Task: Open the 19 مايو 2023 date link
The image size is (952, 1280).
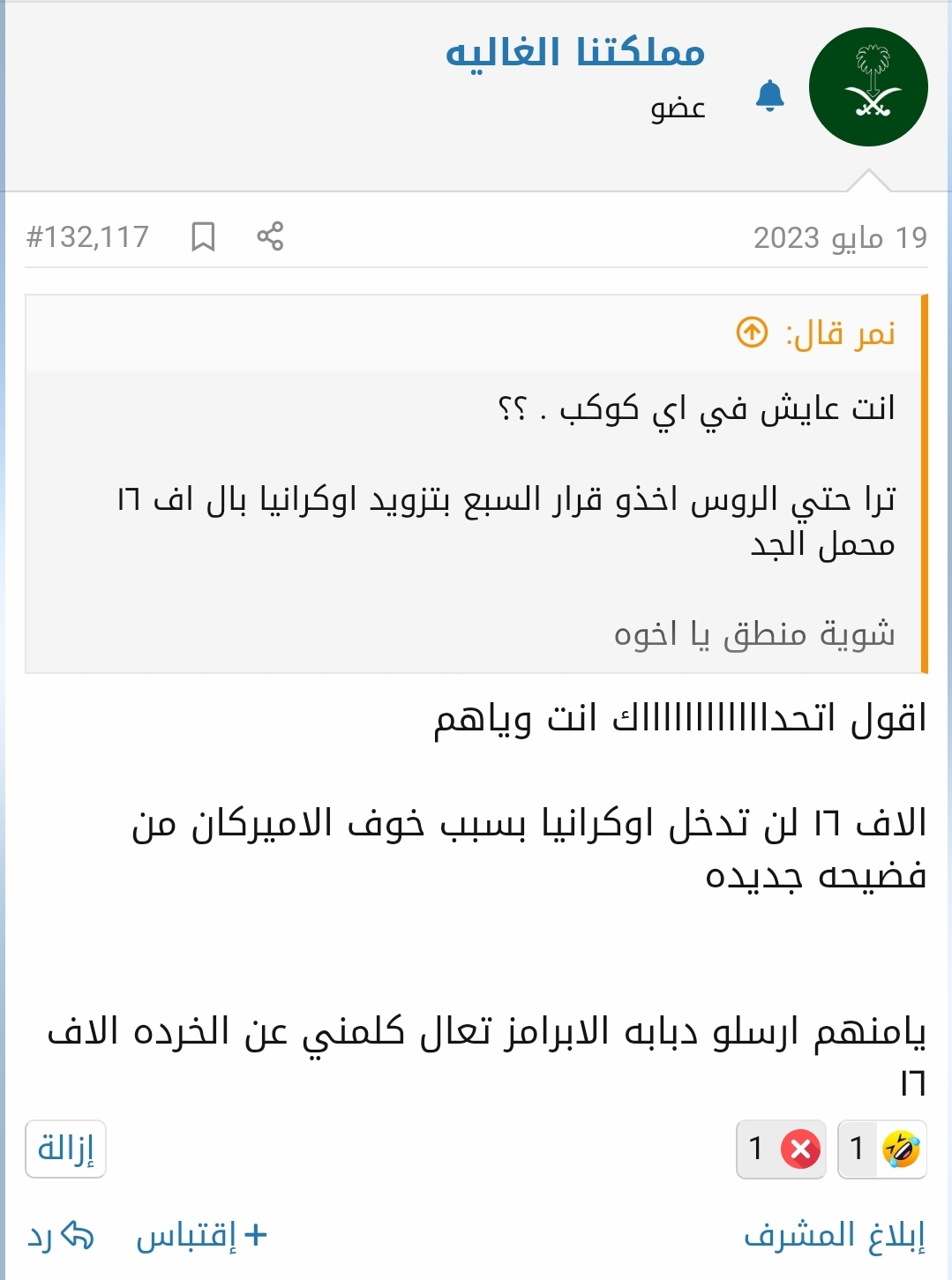Action: point(840,237)
